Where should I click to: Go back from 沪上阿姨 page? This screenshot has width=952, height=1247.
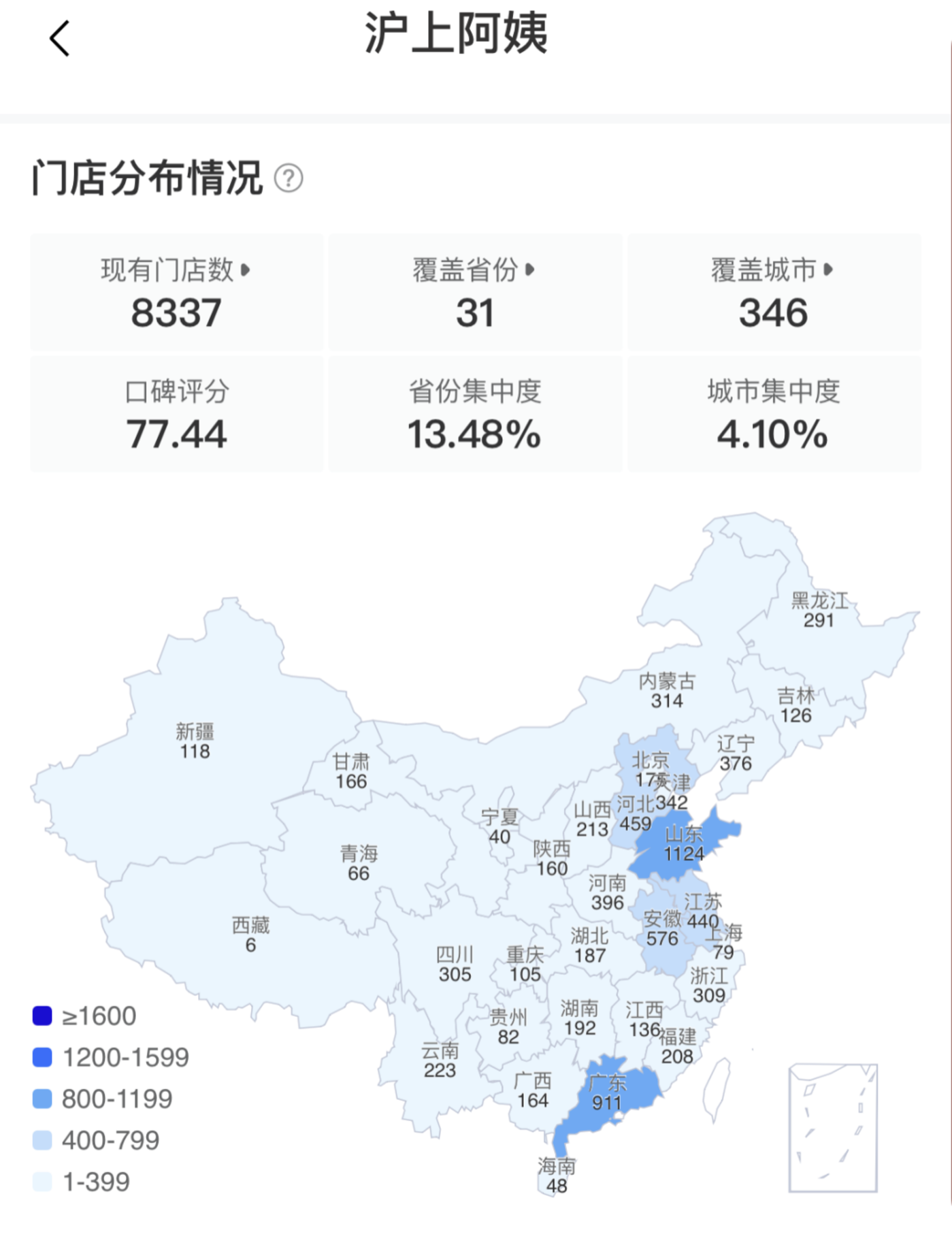[60, 38]
